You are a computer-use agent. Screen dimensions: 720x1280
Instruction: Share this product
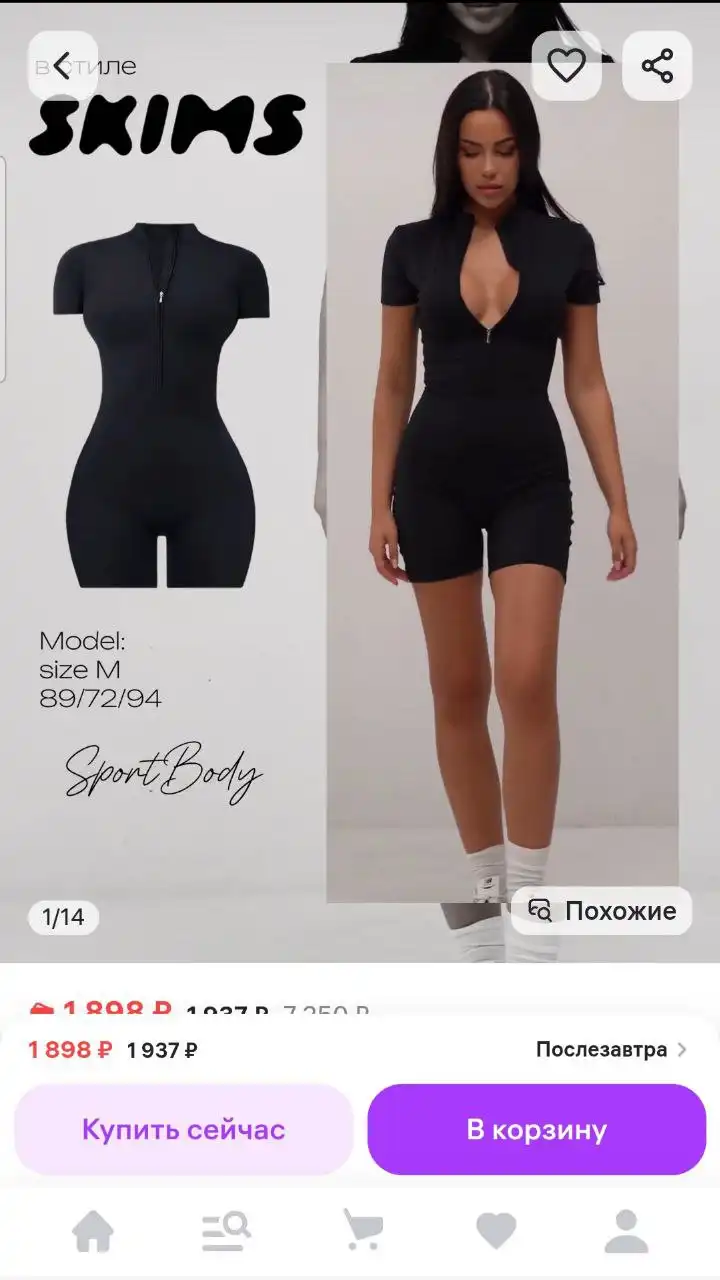[x=657, y=67]
